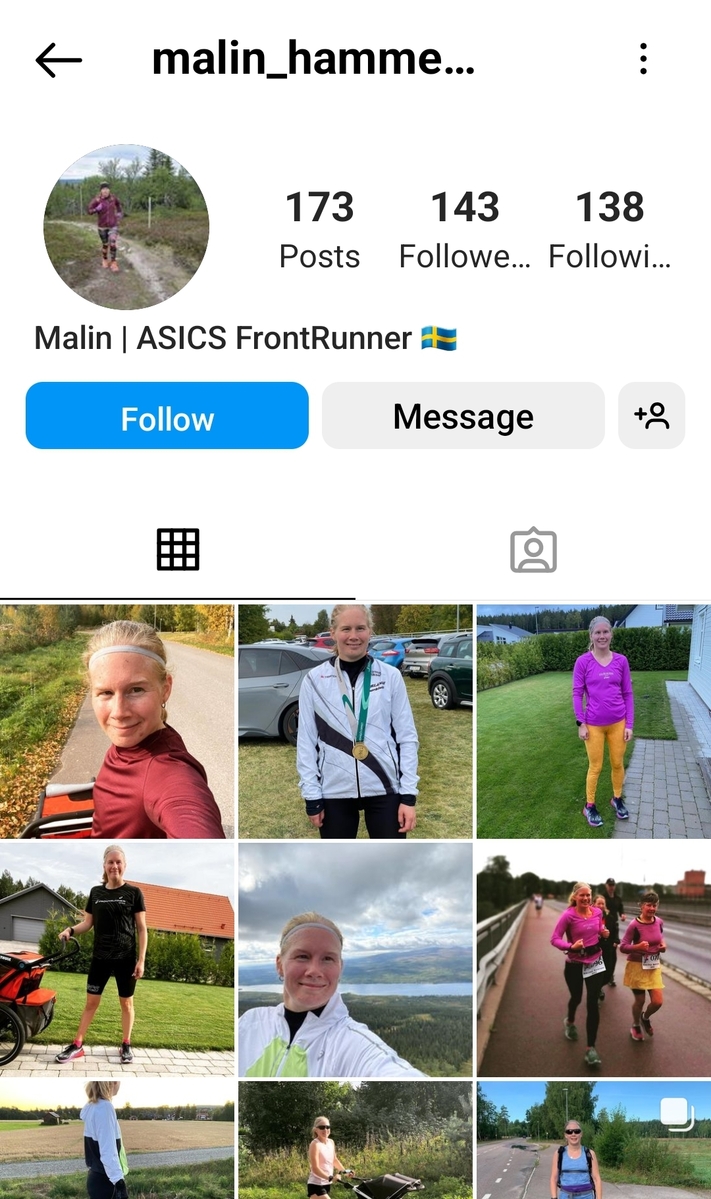Open the followers list
This screenshot has height=1199, width=711.
coord(464,230)
